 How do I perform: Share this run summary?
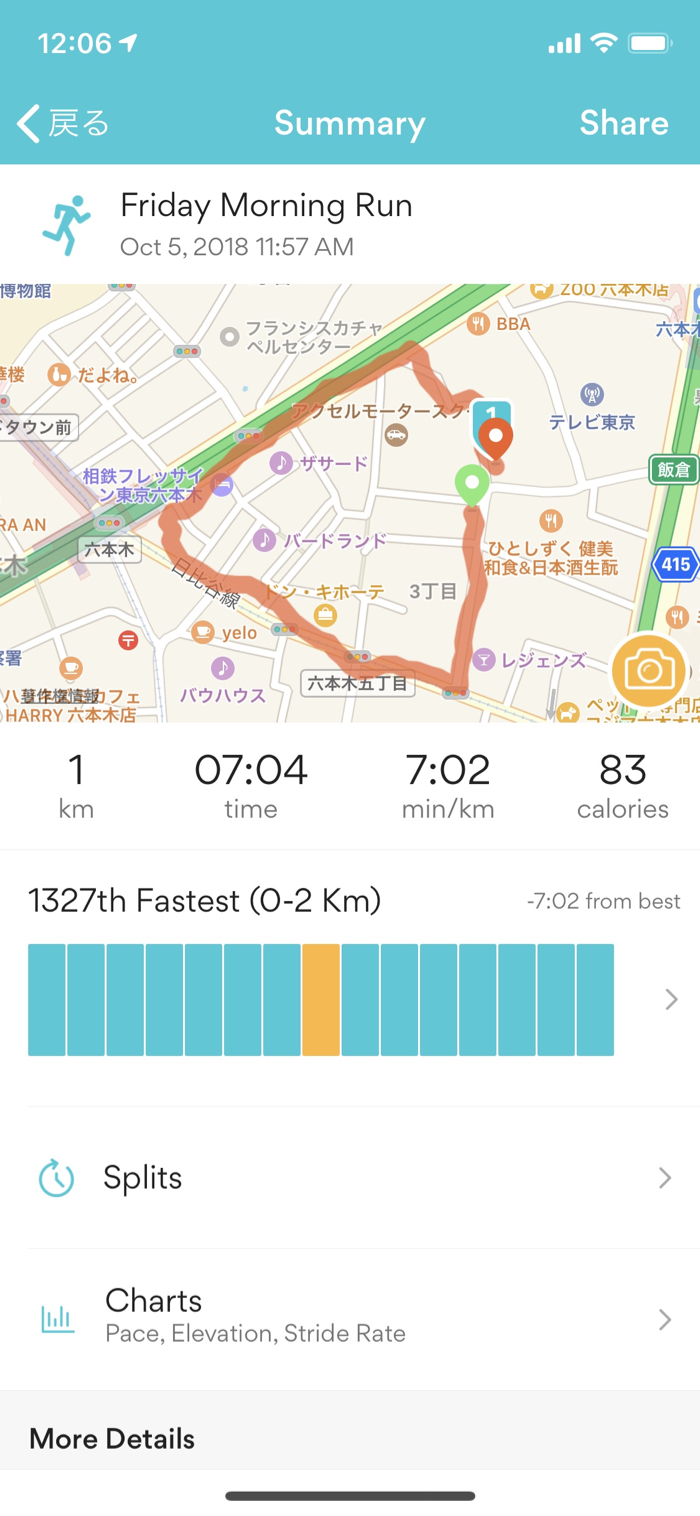(624, 123)
